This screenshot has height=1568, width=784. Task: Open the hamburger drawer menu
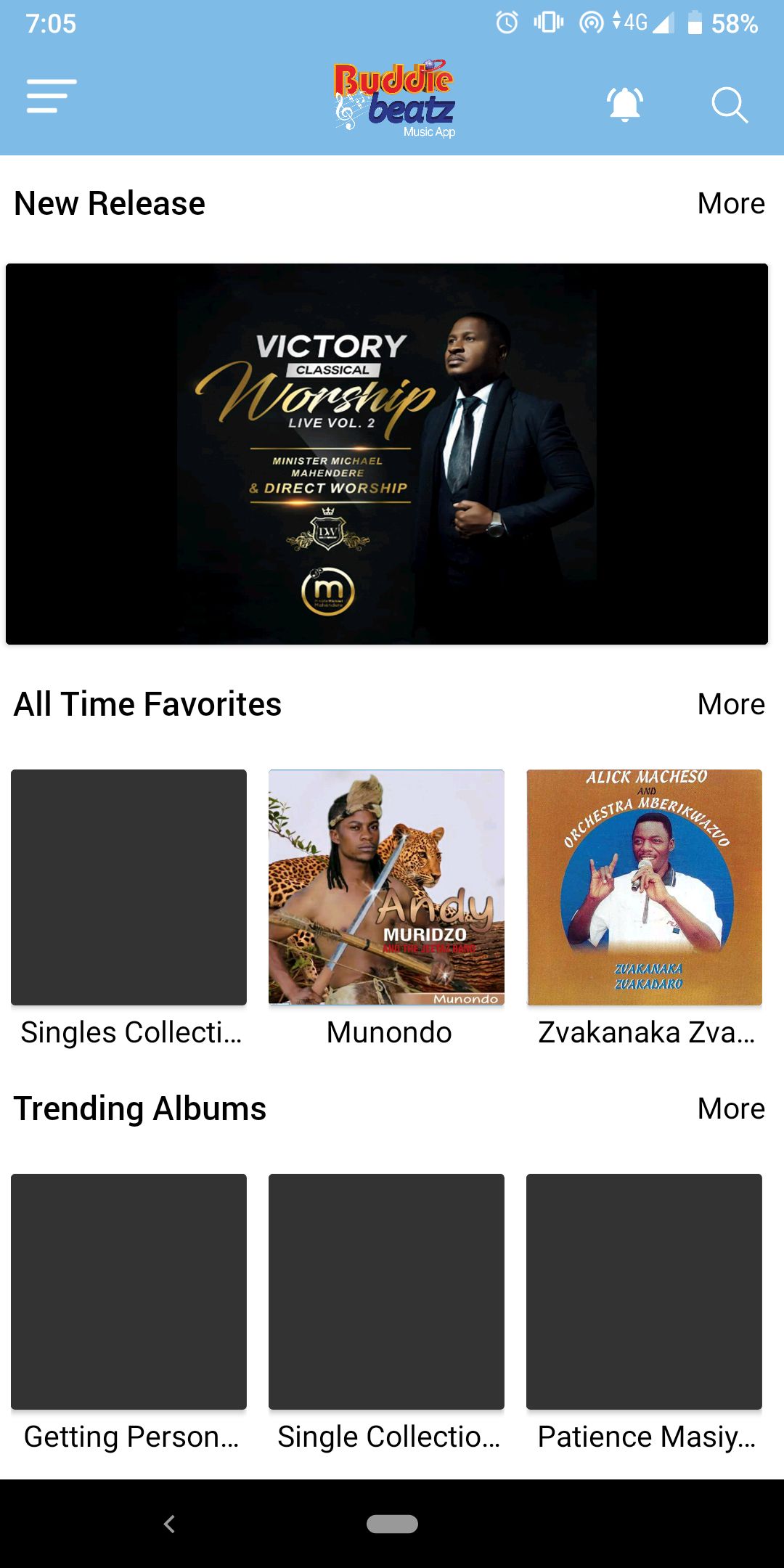point(51,97)
